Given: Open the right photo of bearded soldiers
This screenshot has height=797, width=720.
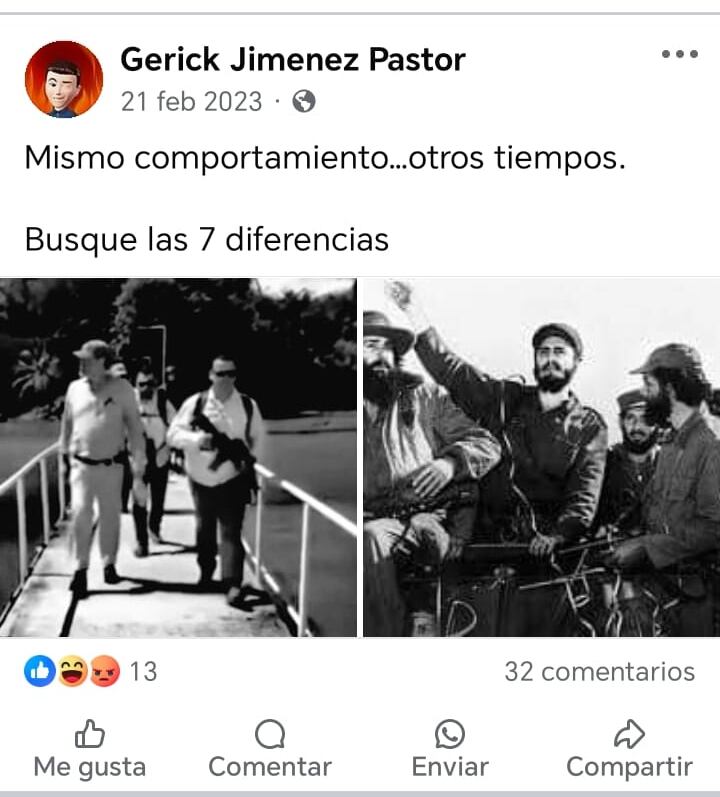Looking at the screenshot, I should (x=541, y=457).
